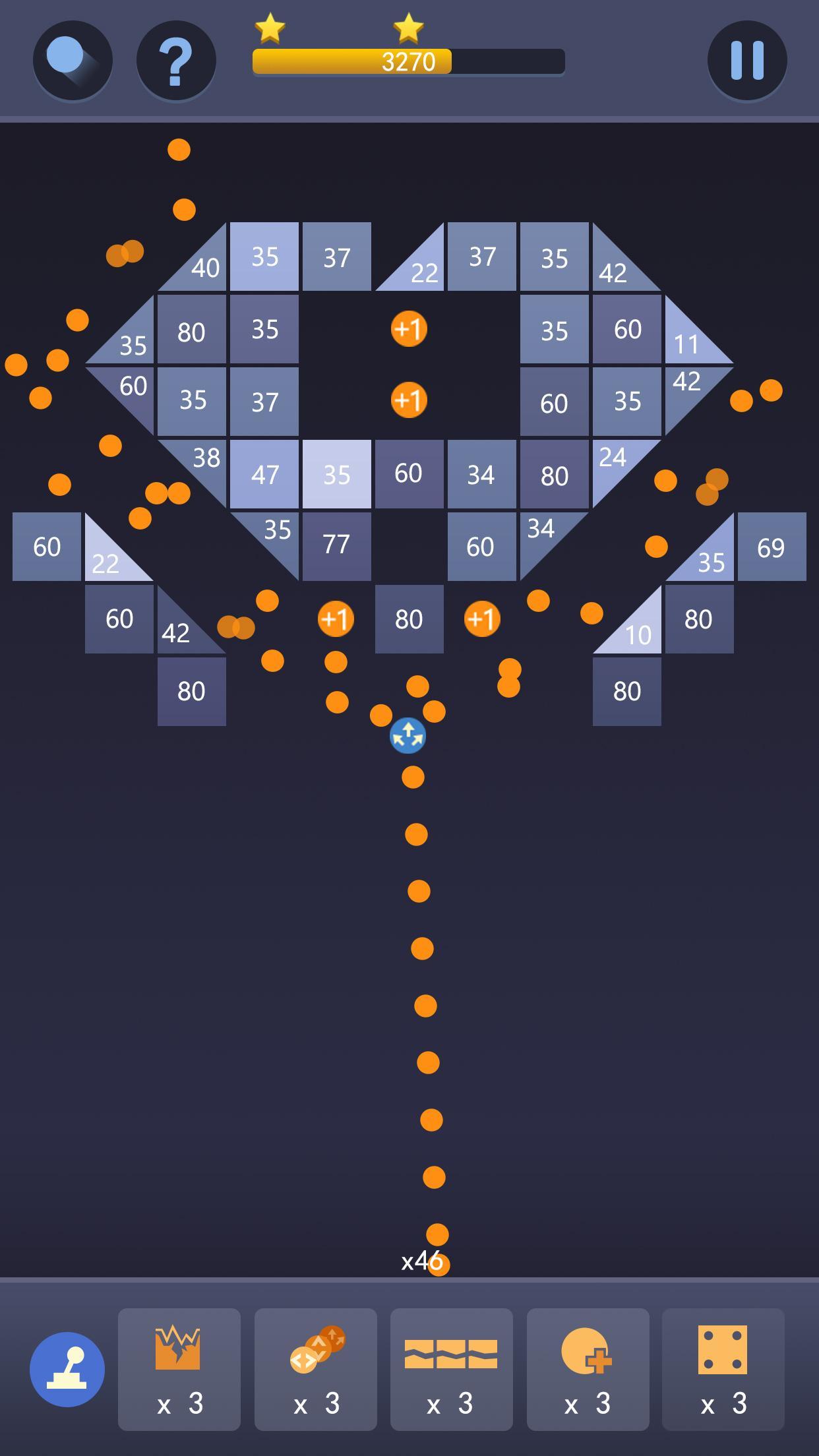Tap the blue joystick control button
Image resolution: width=819 pixels, height=1456 pixels.
coord(67,1369)
